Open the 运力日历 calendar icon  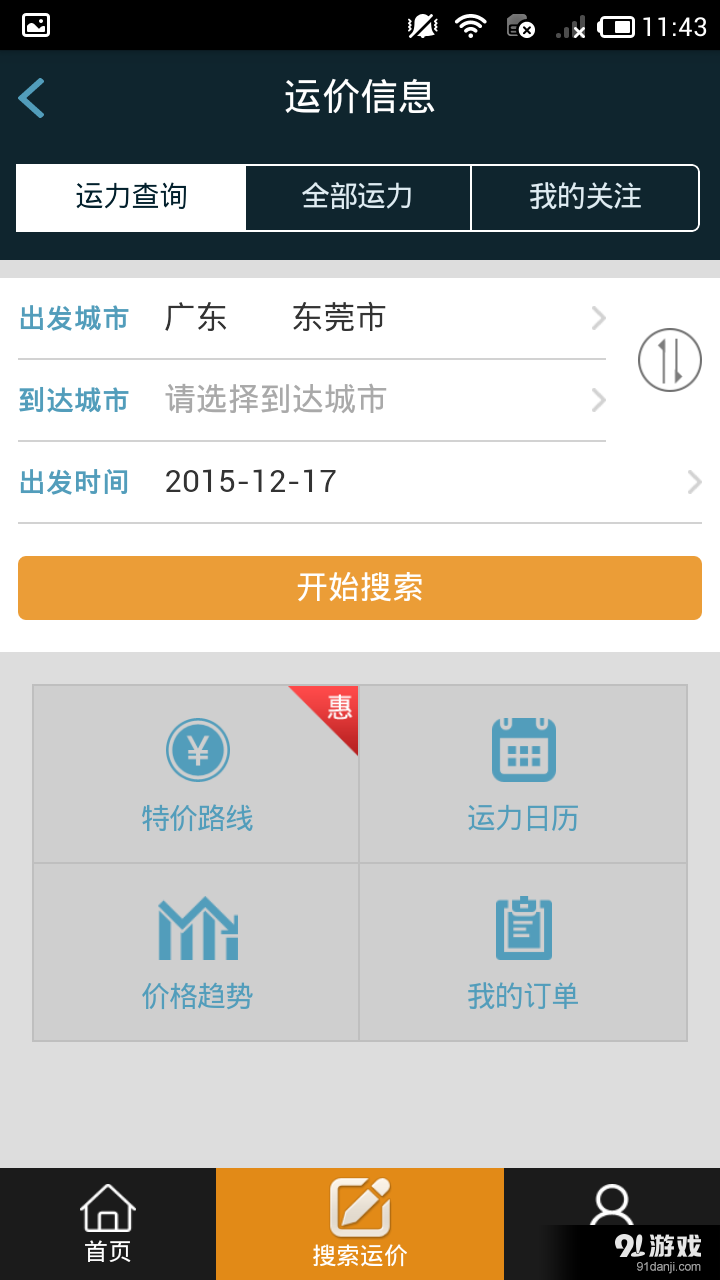pyautogui.click(x=523, y=748)
